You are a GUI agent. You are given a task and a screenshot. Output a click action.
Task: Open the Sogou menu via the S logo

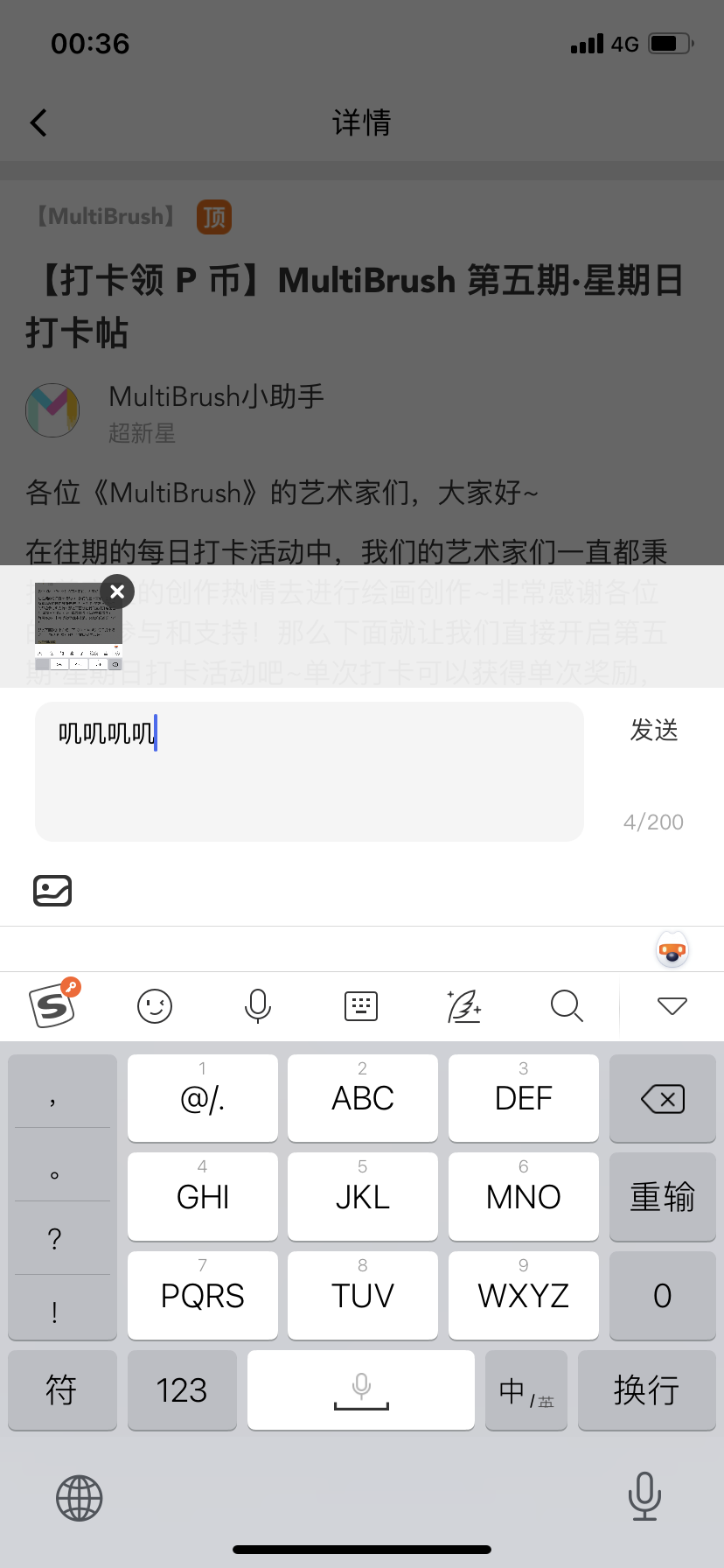click(x=51, y=1006)
